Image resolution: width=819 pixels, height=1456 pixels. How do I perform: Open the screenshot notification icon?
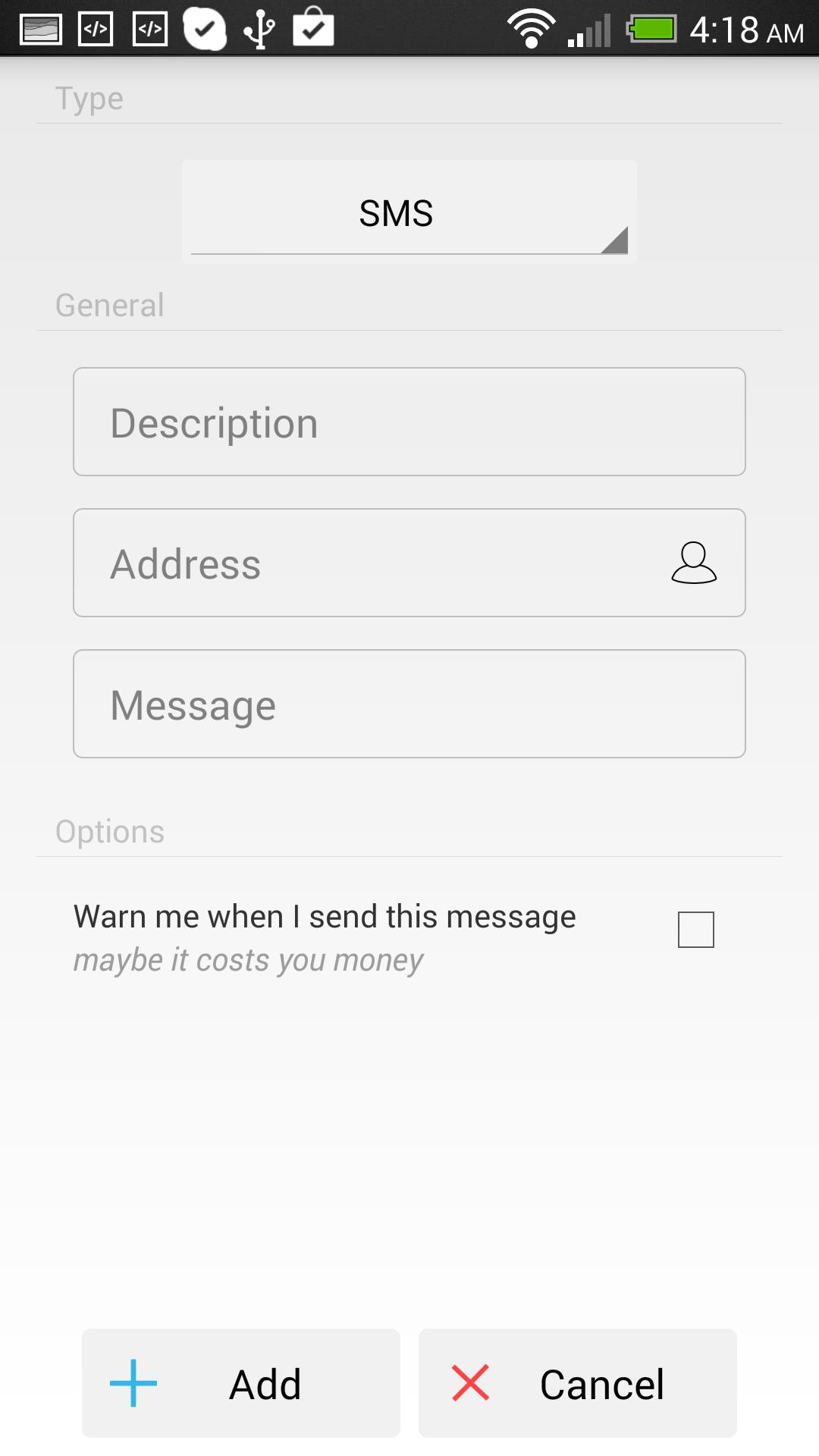point(39,29)
